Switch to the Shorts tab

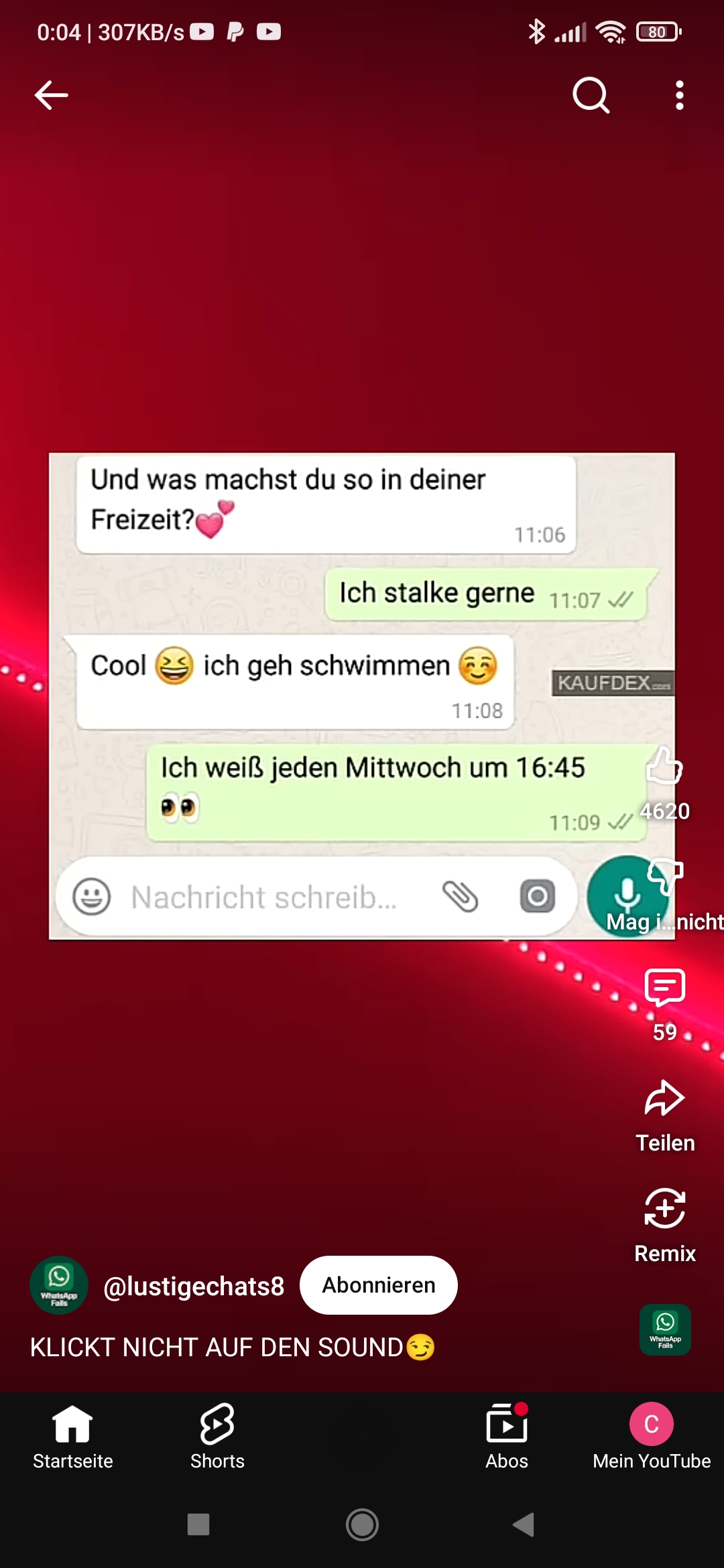point(217,1435)
